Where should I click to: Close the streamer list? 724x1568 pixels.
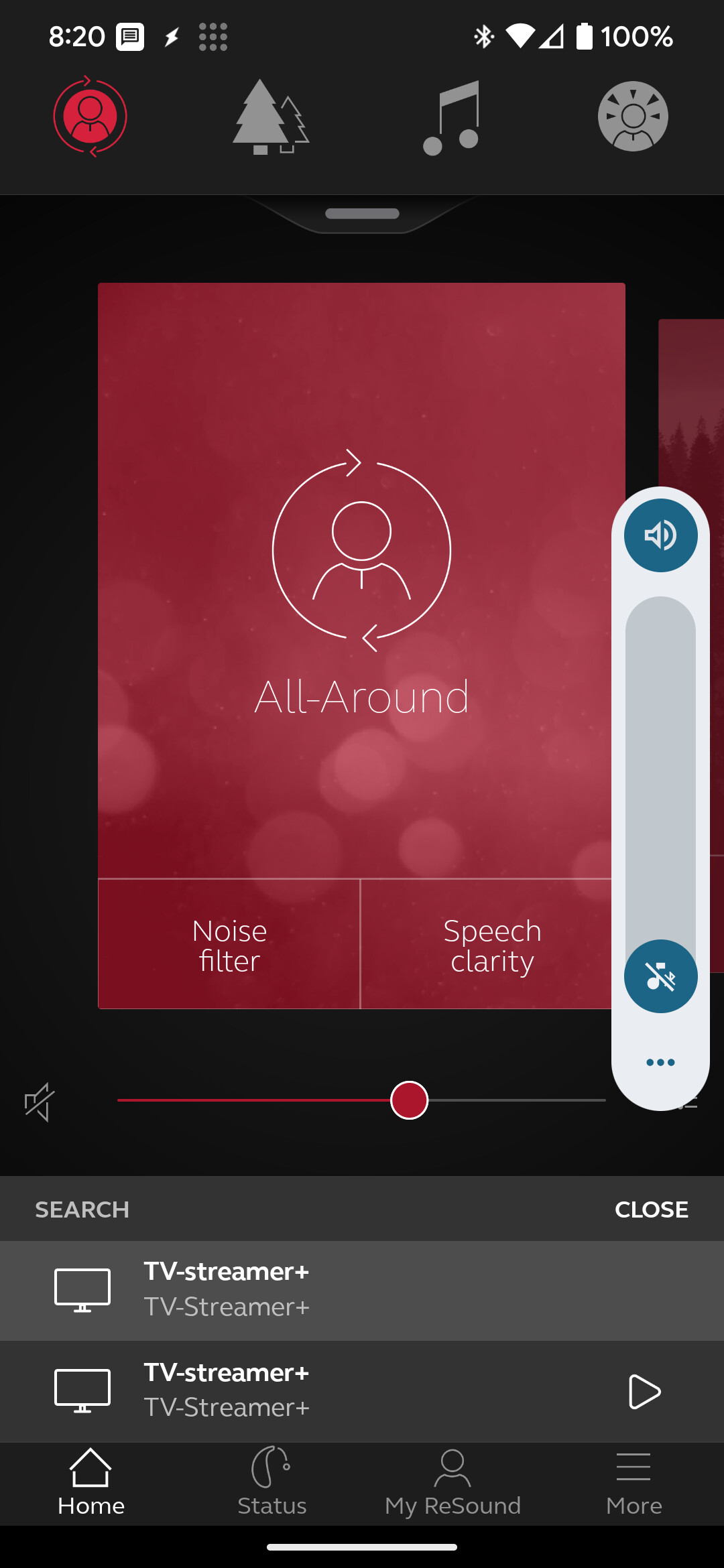[652, 1210]
